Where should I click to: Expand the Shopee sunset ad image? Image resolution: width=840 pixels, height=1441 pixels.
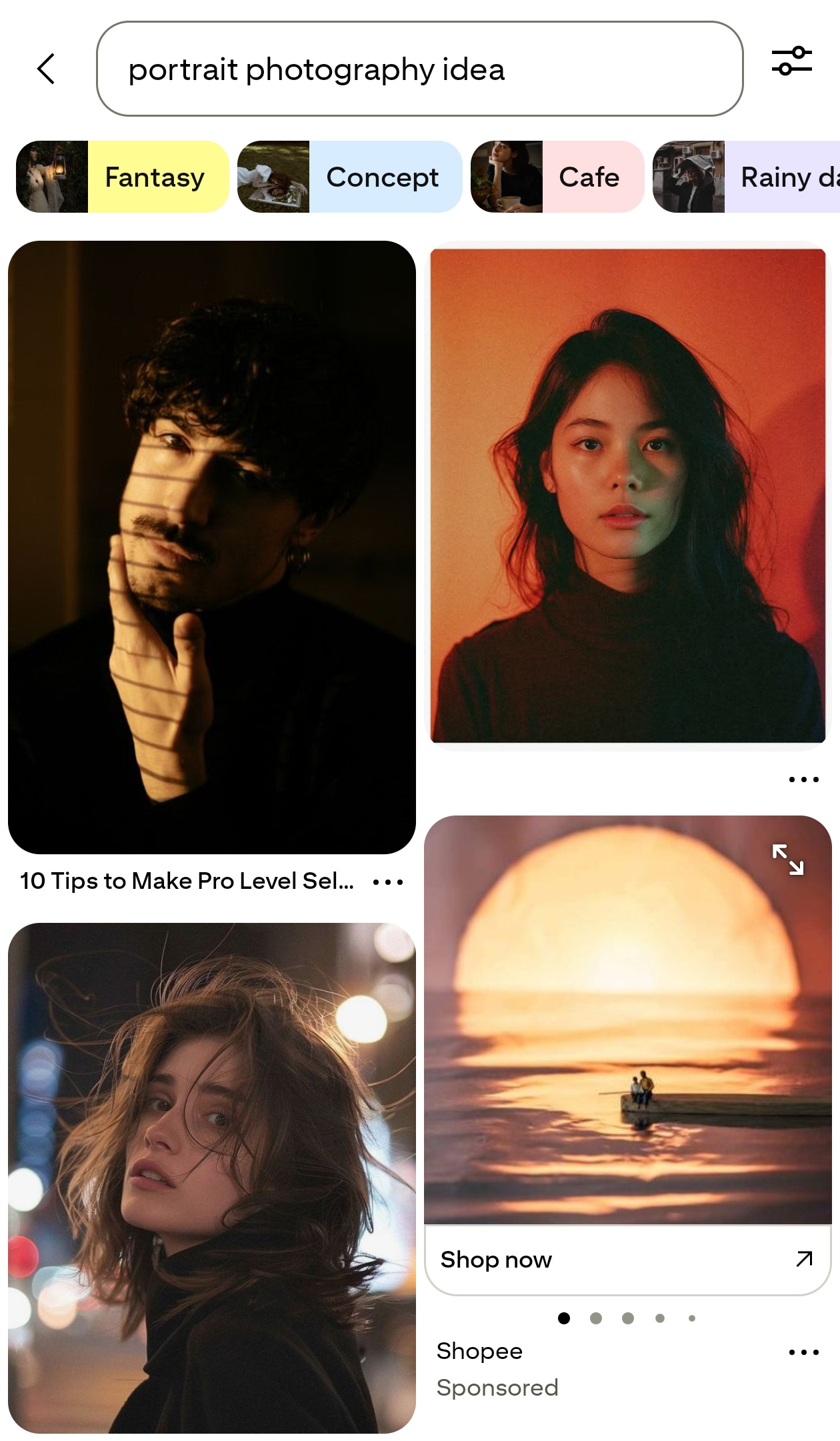[x=788, y=859]
